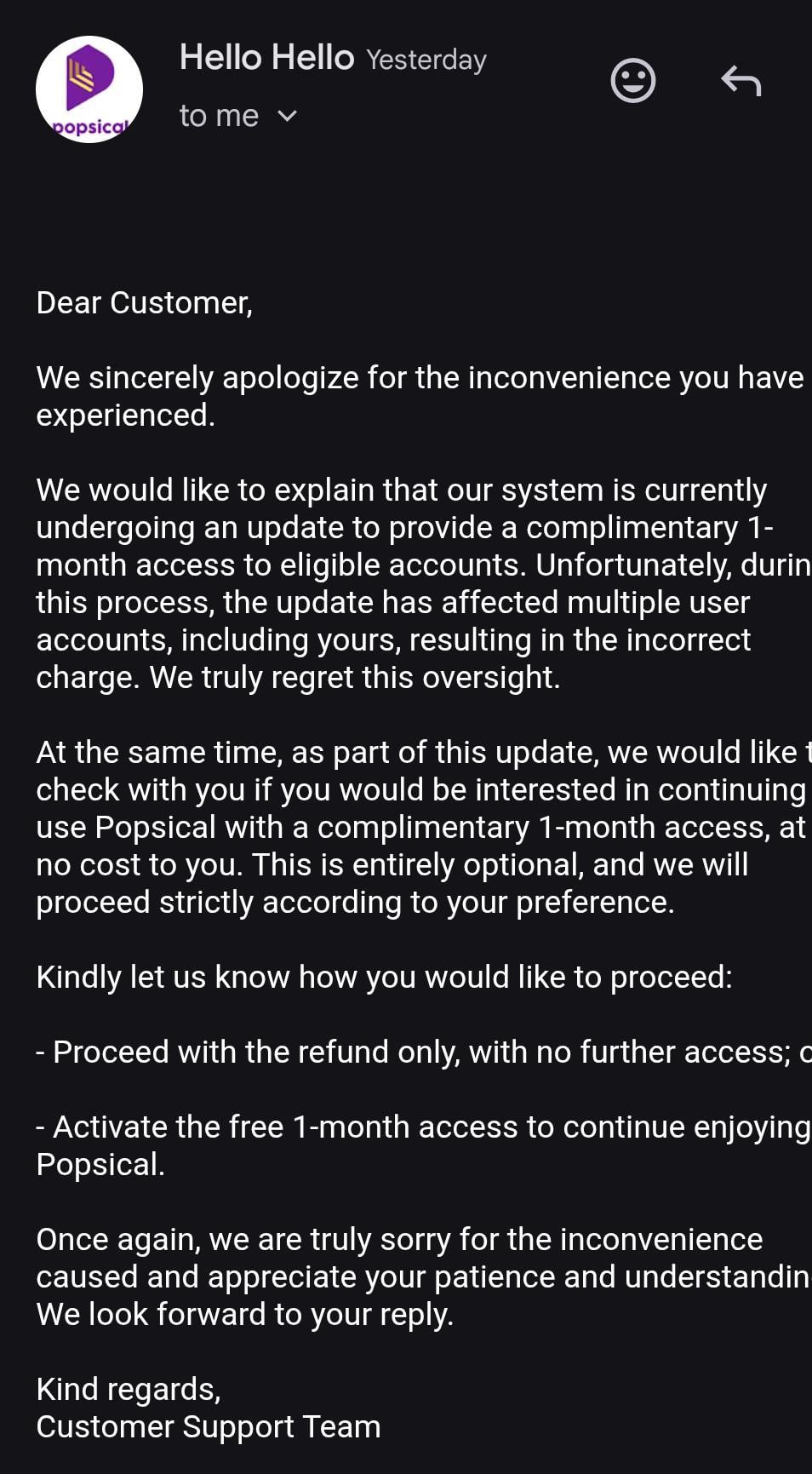The image size is (812, 1474).
Task: Add an emoji reaction to this email
Action: [633, 81]
